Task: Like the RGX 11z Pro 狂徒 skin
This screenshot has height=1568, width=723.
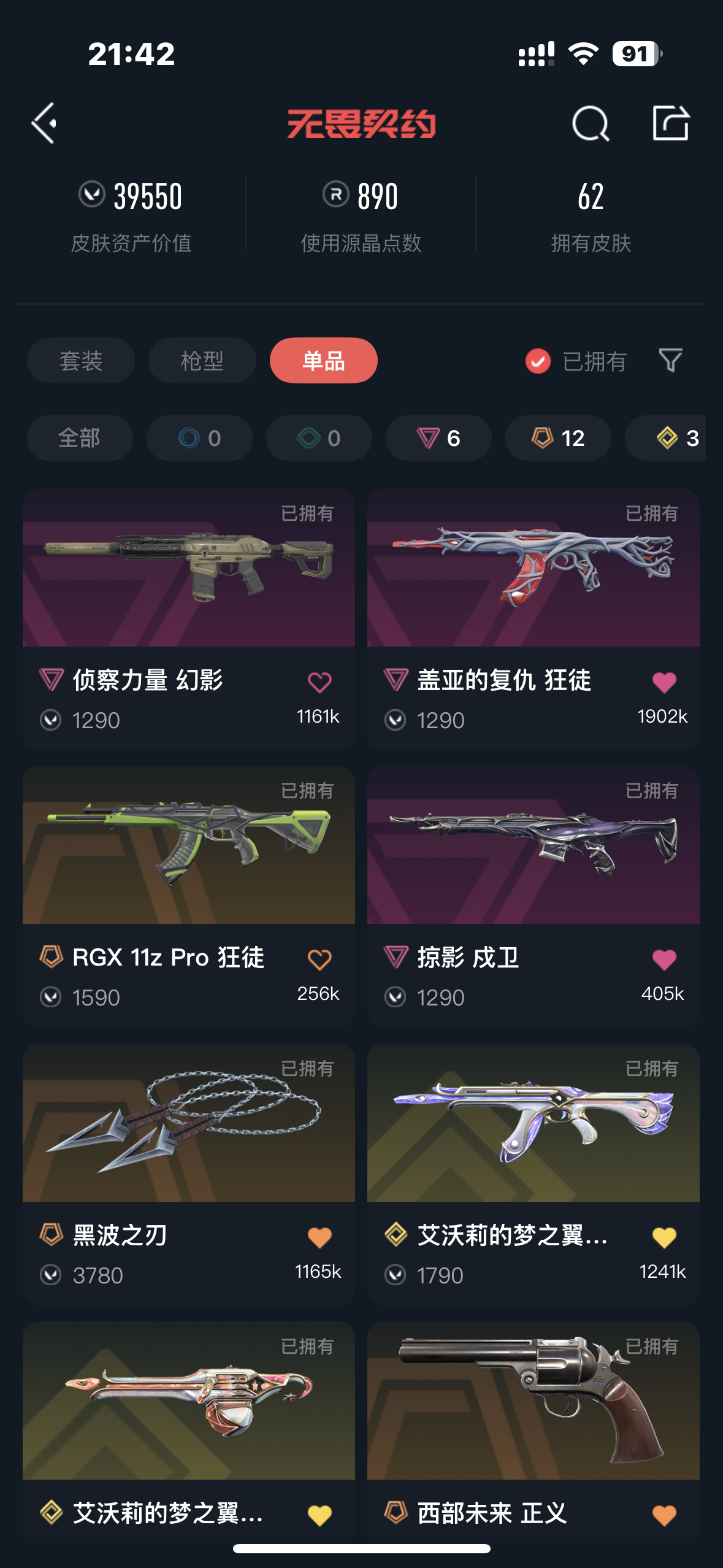Action: pos(319,959)
